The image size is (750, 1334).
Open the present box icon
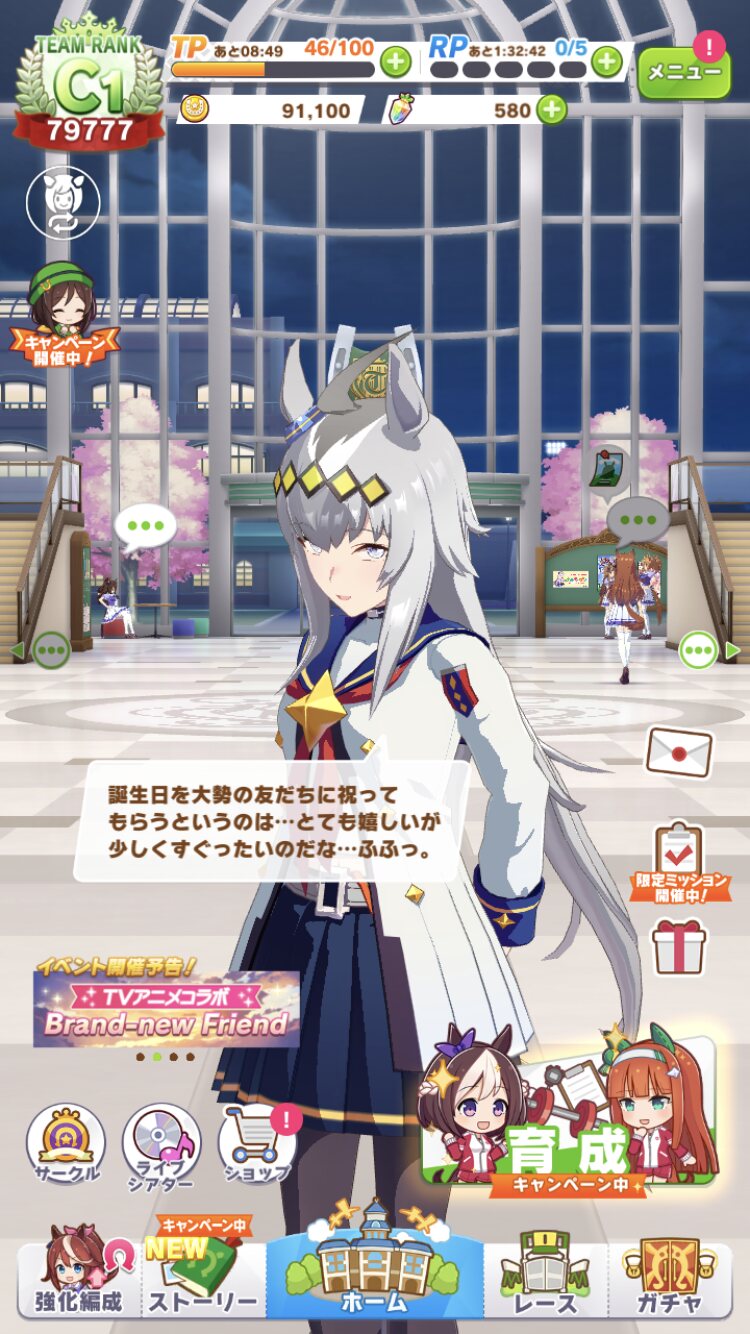click(679, 946)
